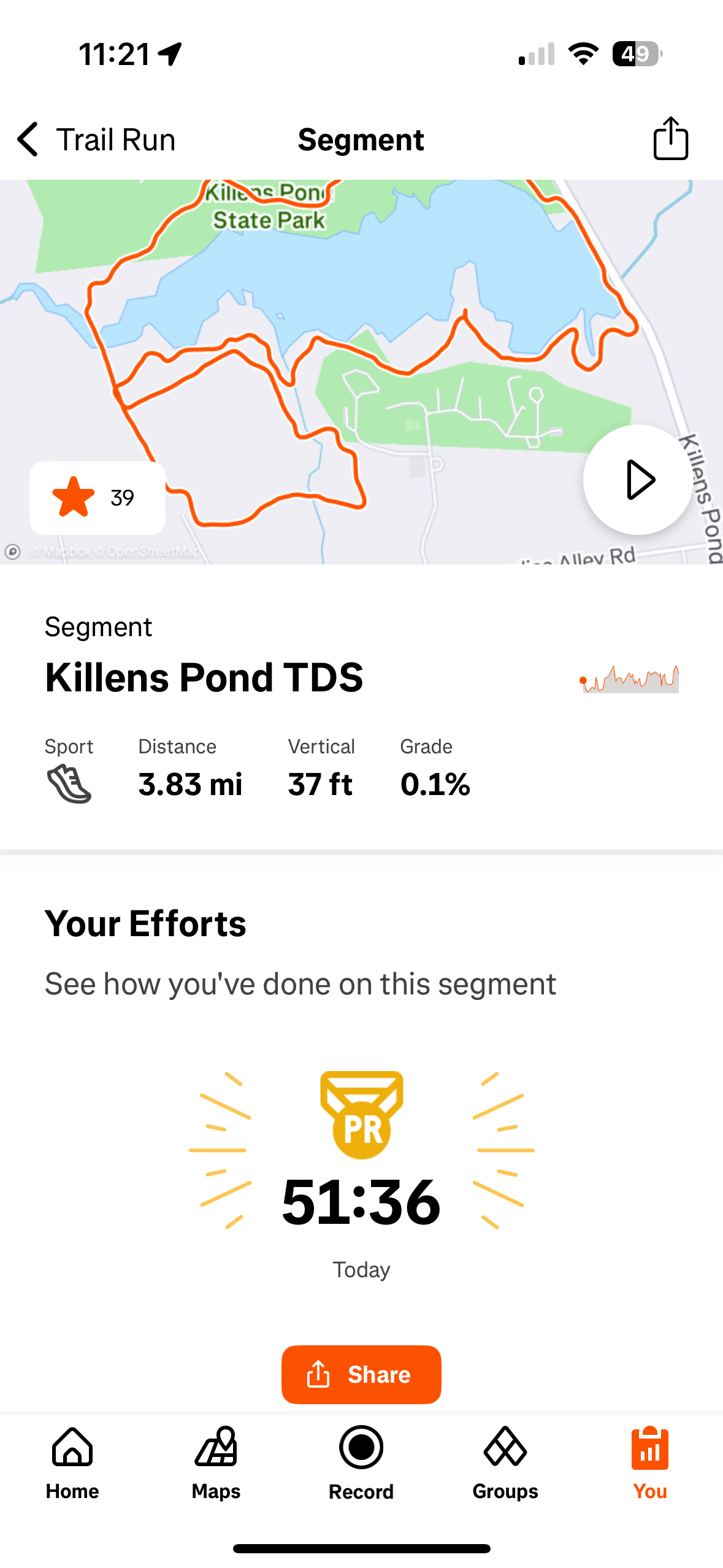Switch to the Maps tab
This screenshot has height=1568, width=723.
coord(216,1463)
